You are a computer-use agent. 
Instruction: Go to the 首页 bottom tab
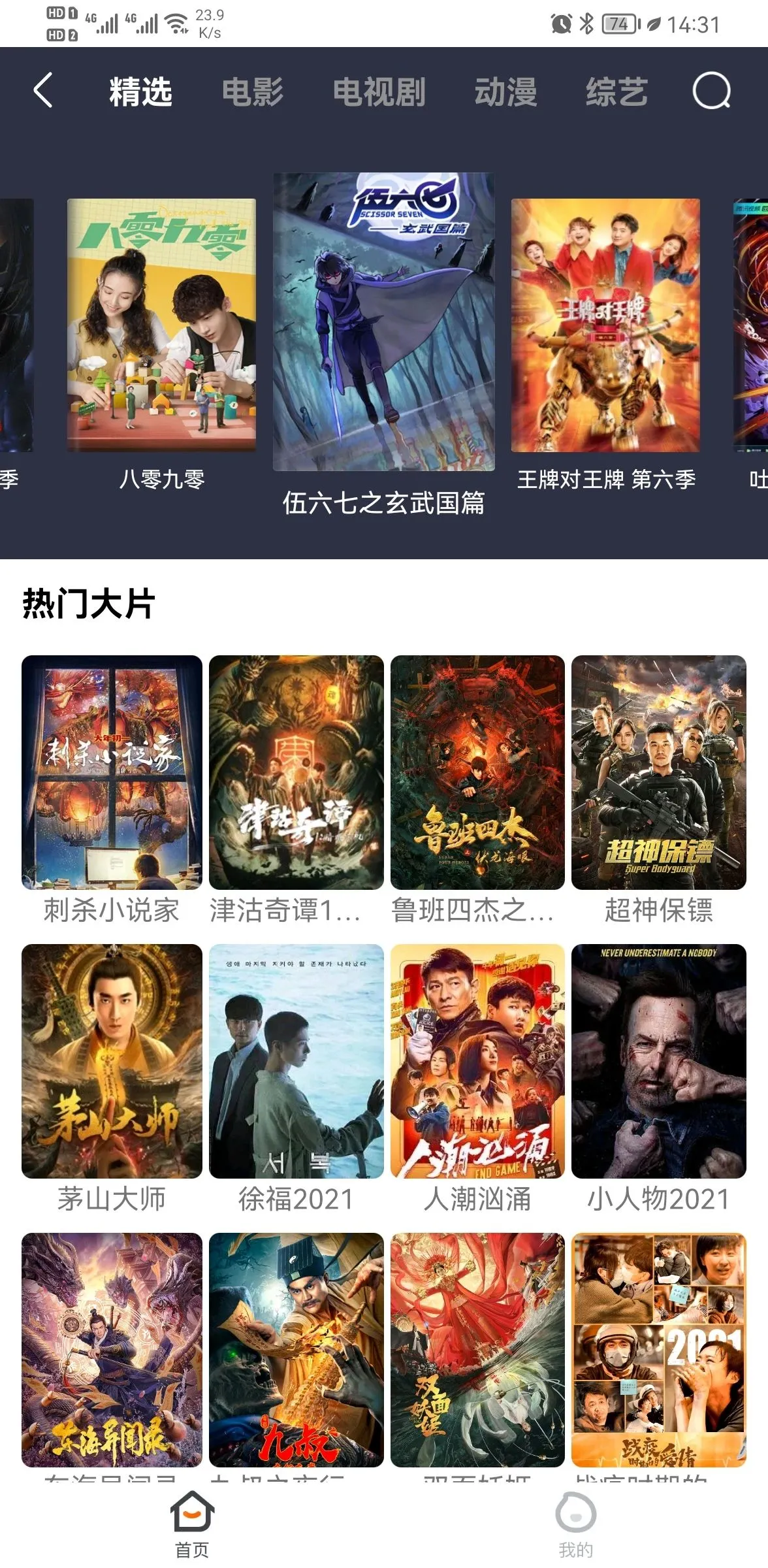[192, 1524]
